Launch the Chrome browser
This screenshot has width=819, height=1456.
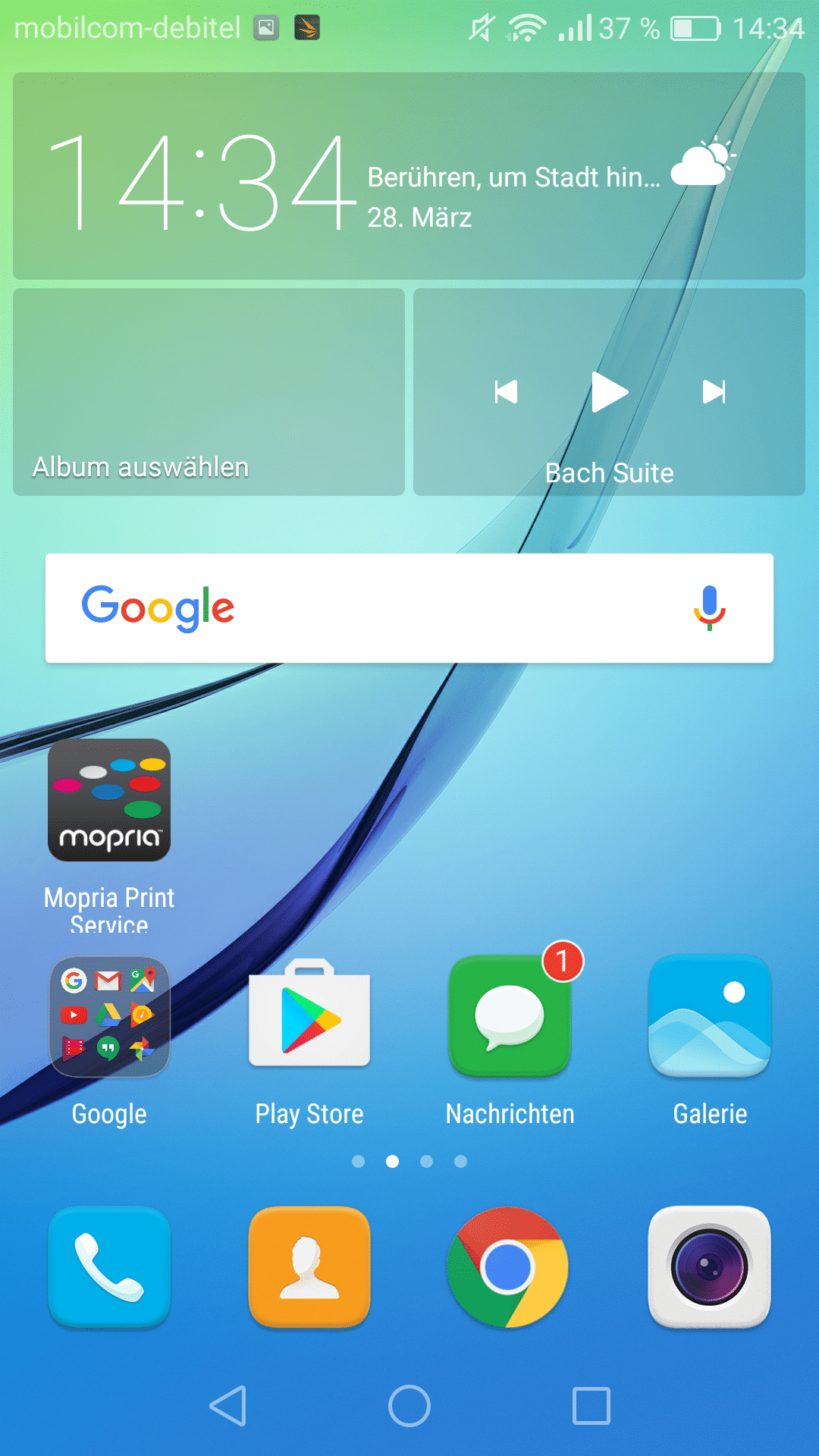(x=508, y=1267)
